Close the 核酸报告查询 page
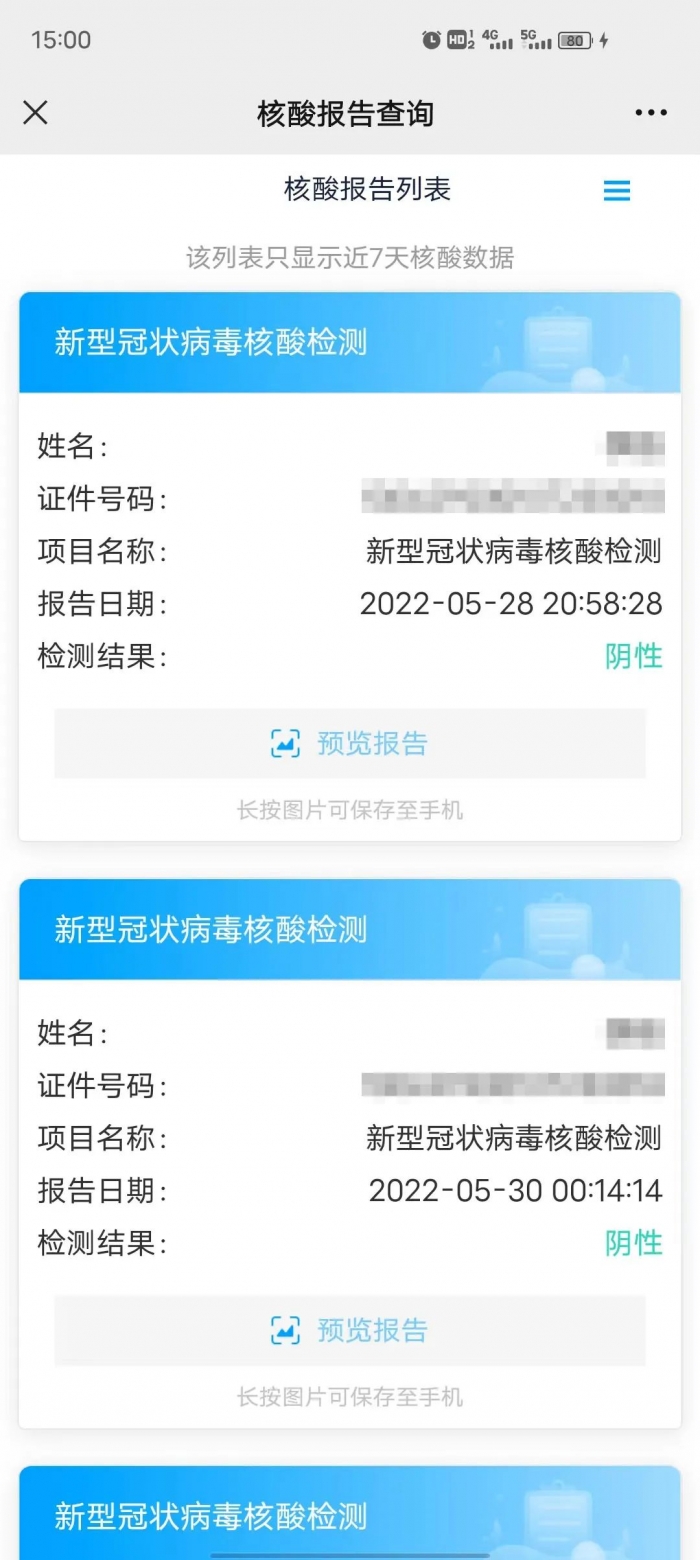Screen dimensions: 700x1560 (35, 113)
